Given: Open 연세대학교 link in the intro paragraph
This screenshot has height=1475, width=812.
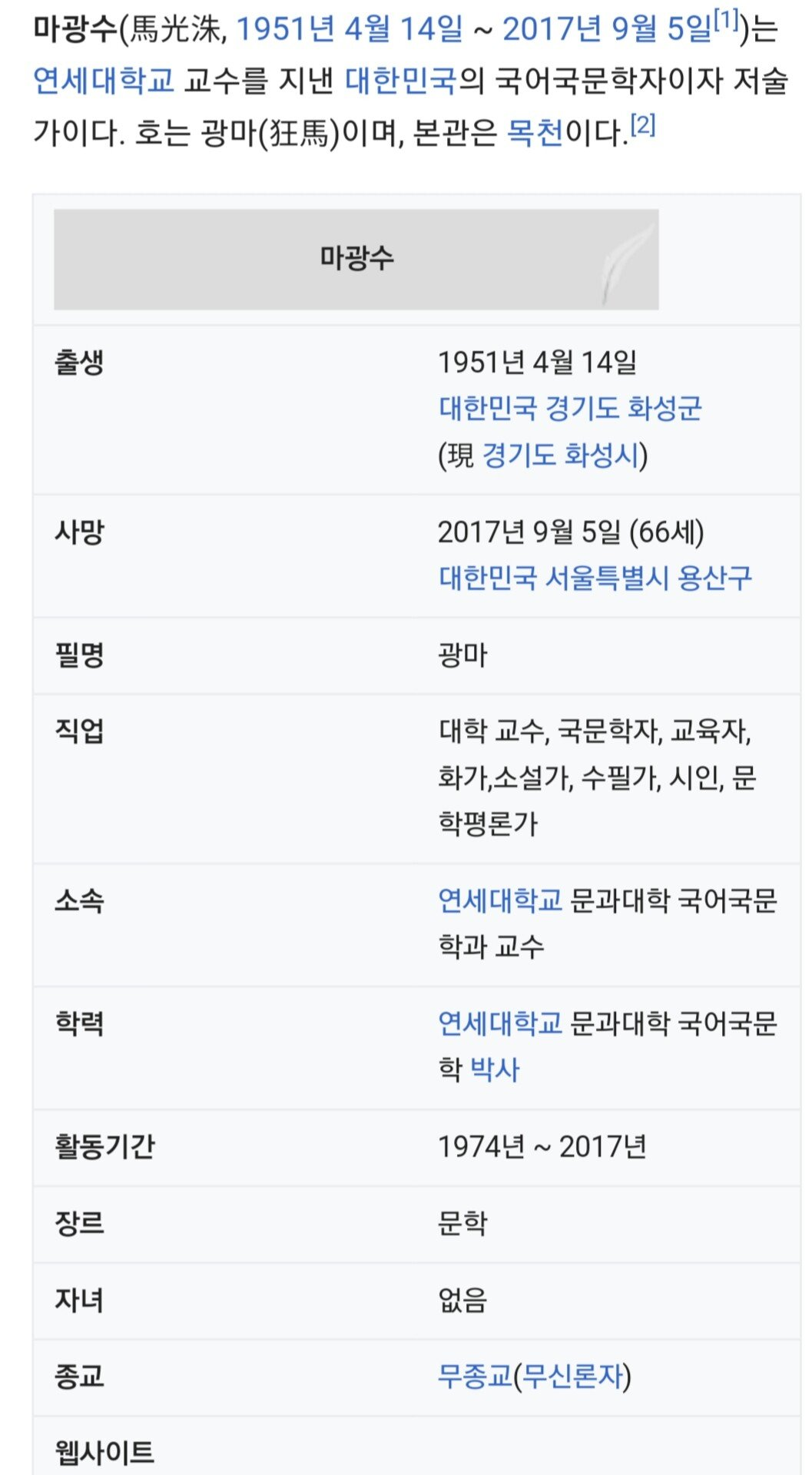Looking at the screenshot, I should coord(103,81).
